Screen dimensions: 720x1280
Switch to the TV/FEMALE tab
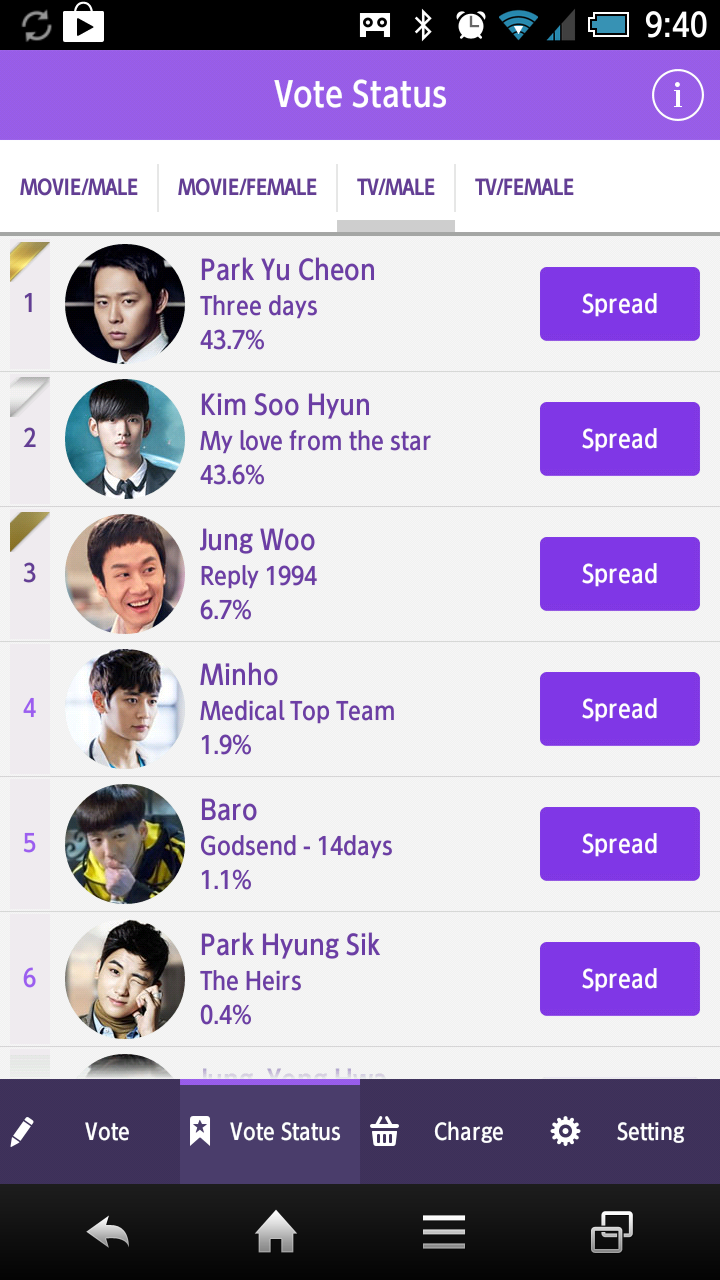pyautogui.click(x=524, y=187)
